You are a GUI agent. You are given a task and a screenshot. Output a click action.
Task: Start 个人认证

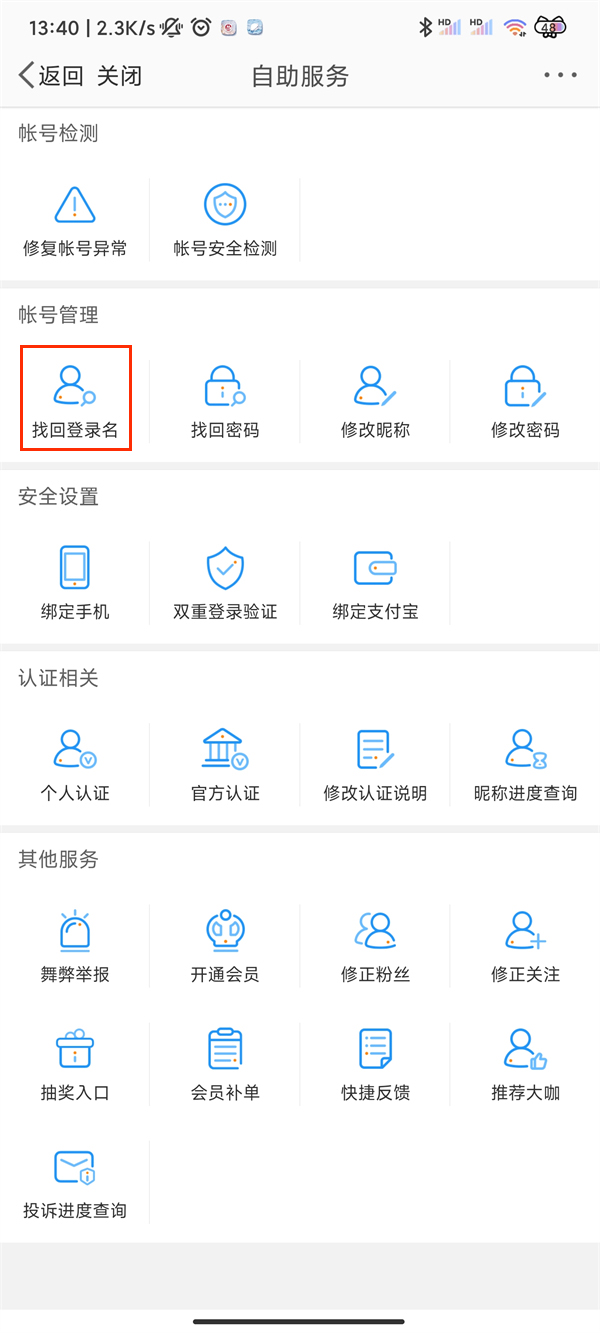(x=75, y=765)
